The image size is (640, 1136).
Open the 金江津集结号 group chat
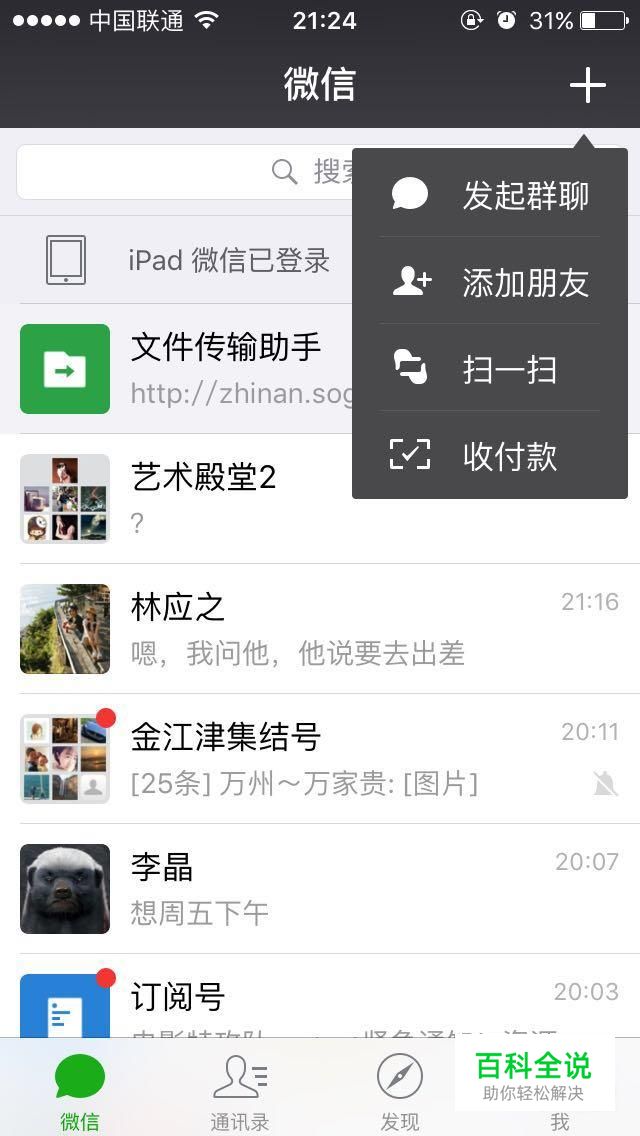[320, 759]
